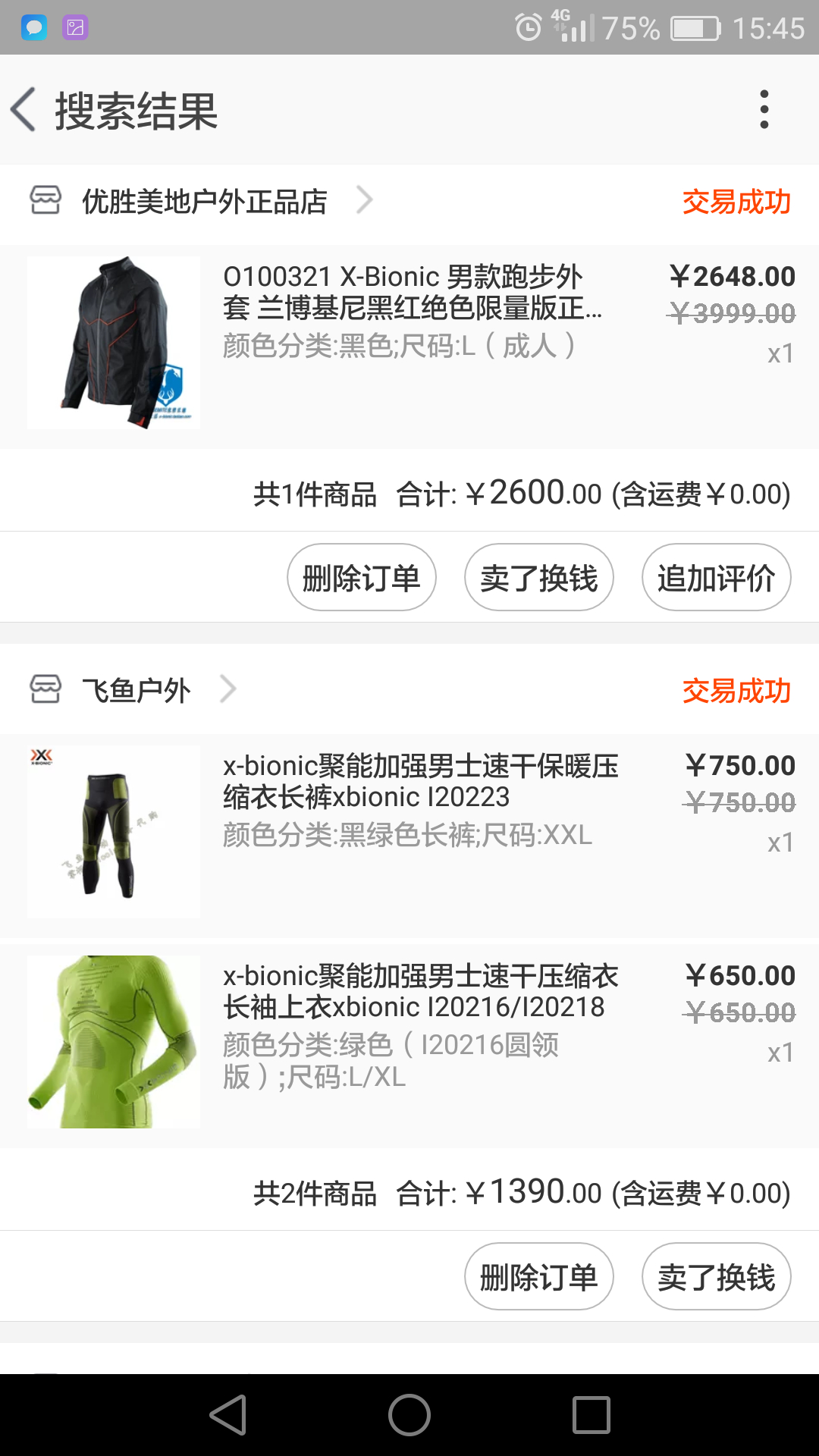
Task: Select 卖了换钱 for the ¥1390.00 order
Action: [x=716, y=1277]
